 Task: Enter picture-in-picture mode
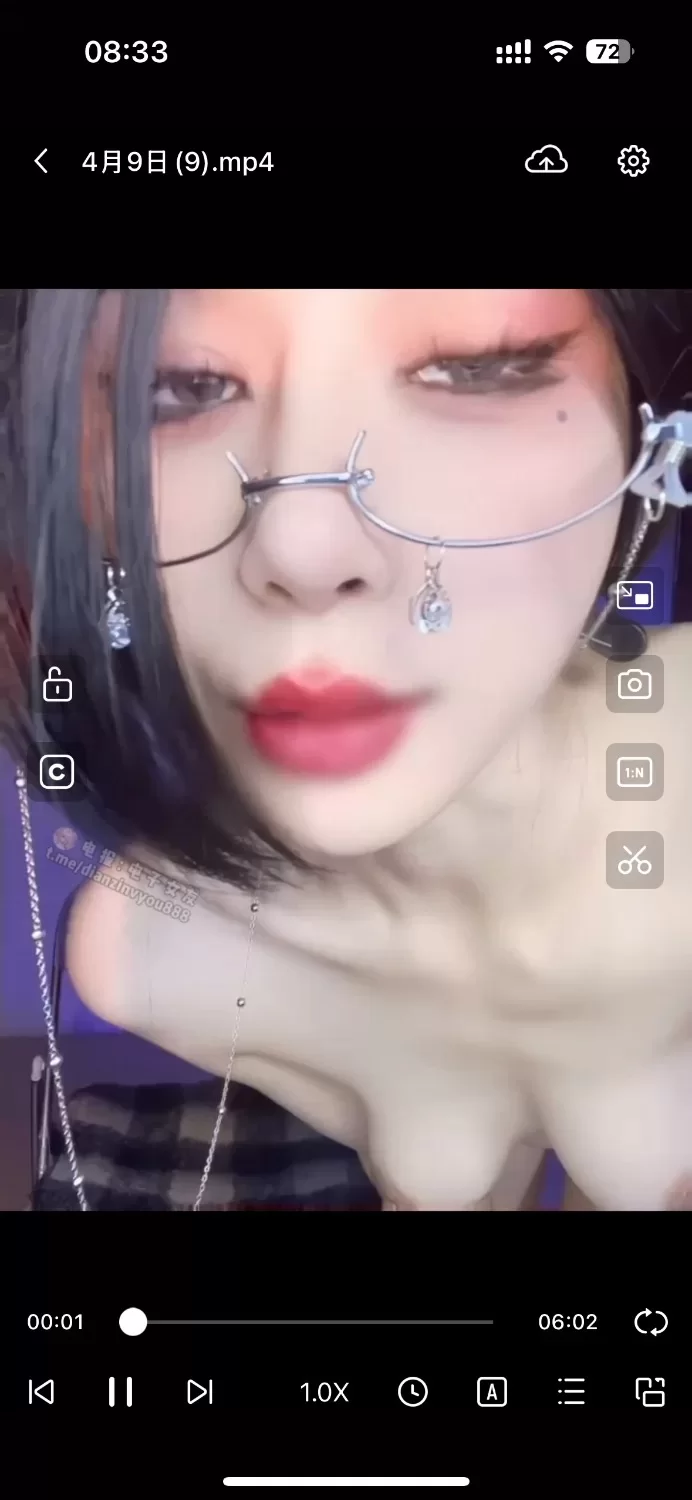[634, 596]
